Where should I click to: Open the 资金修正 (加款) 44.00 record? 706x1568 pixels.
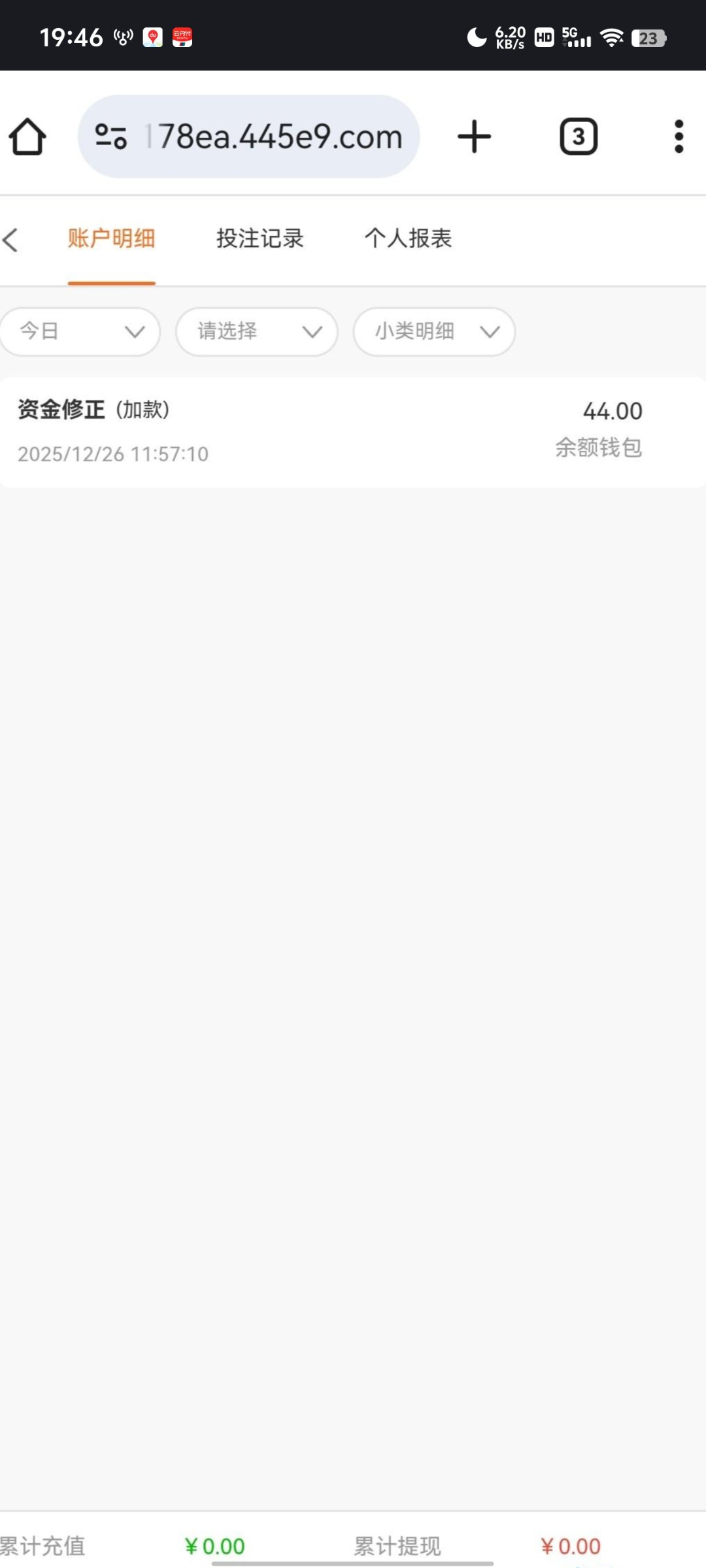click(x=353, y=432)
